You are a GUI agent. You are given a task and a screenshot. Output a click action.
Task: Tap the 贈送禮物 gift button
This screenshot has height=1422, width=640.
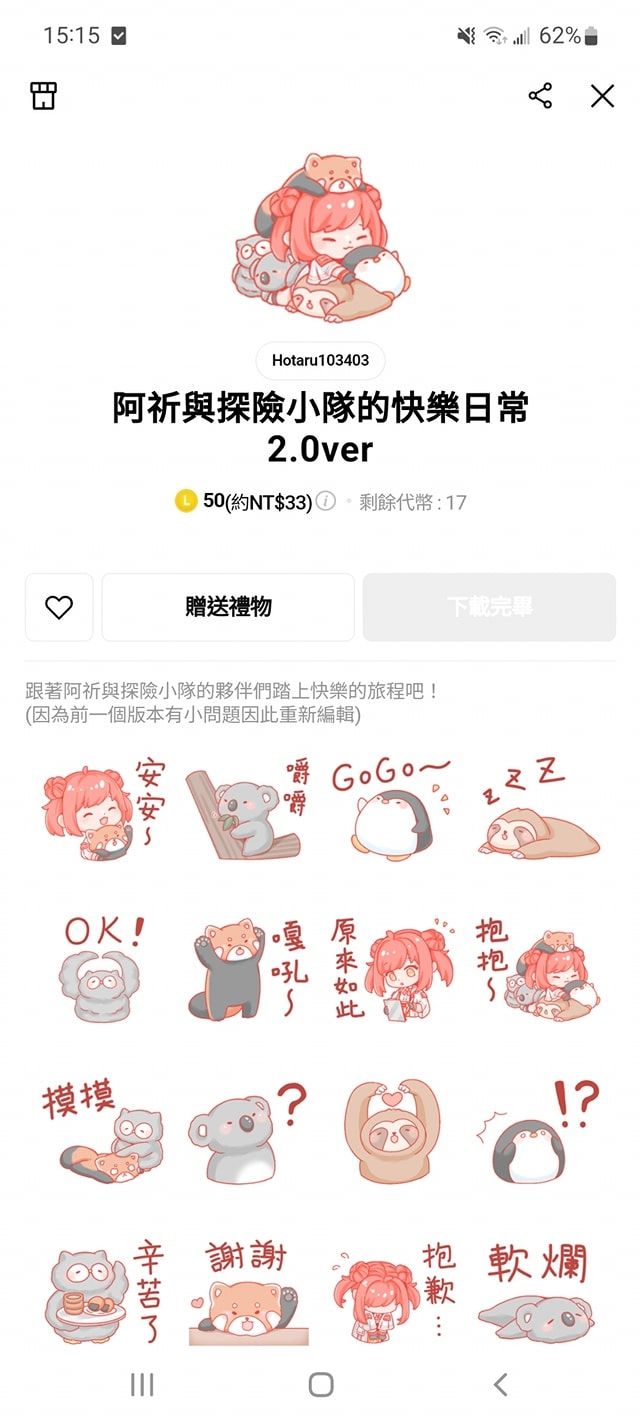pyautogui.click(x=228, y=607)
